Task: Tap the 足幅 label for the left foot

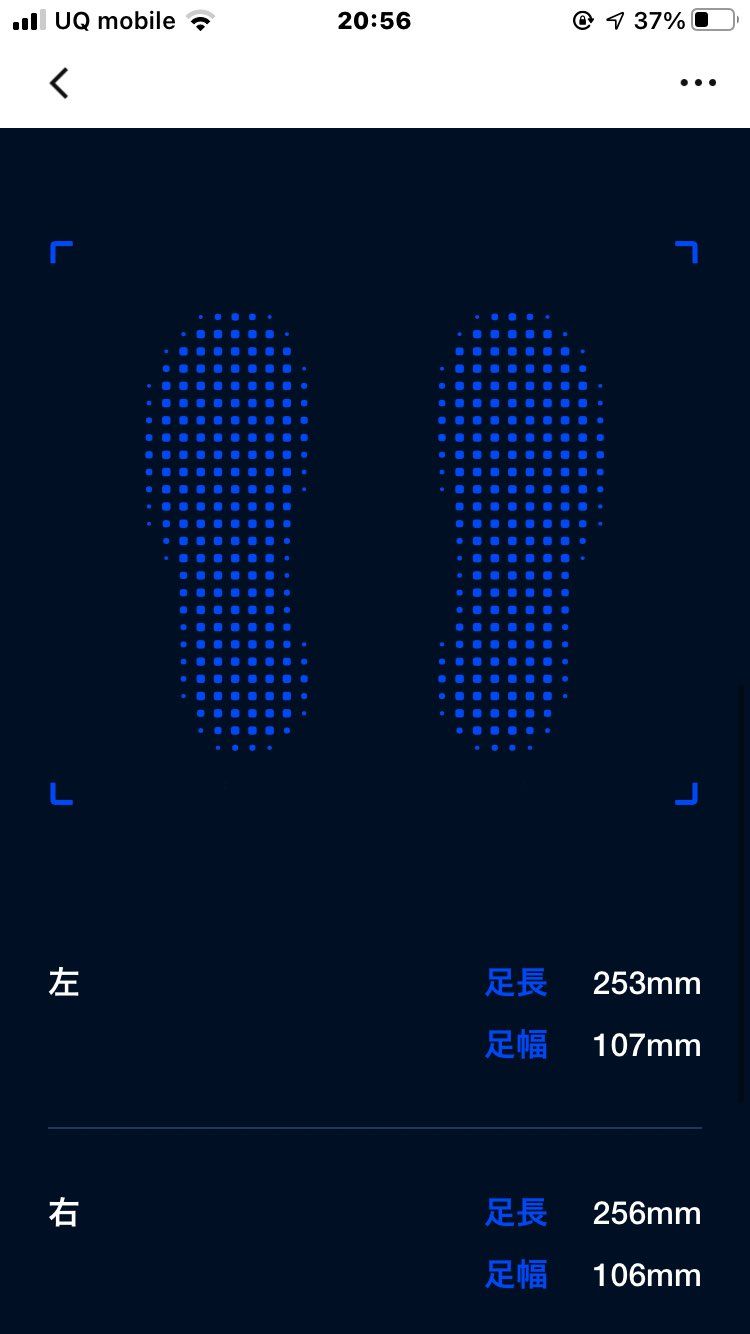Action: click(516, 1045)
